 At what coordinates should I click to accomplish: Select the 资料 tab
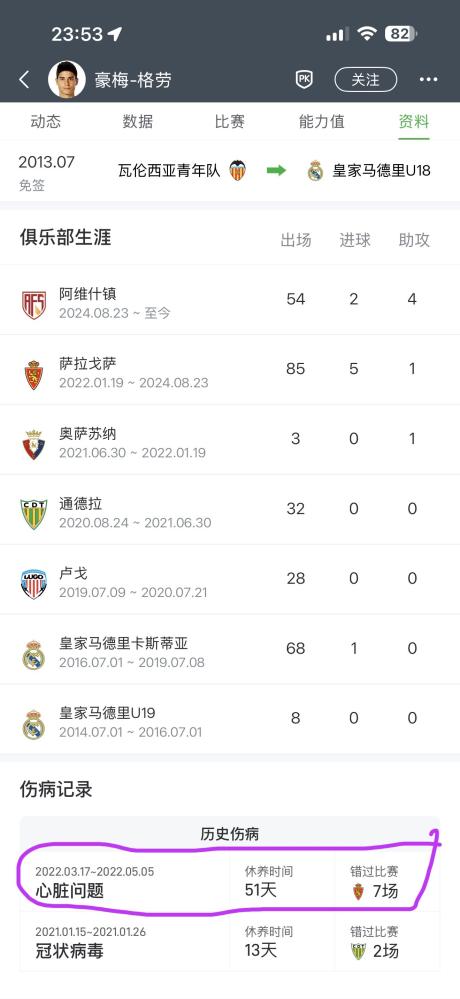coord(413,121)
